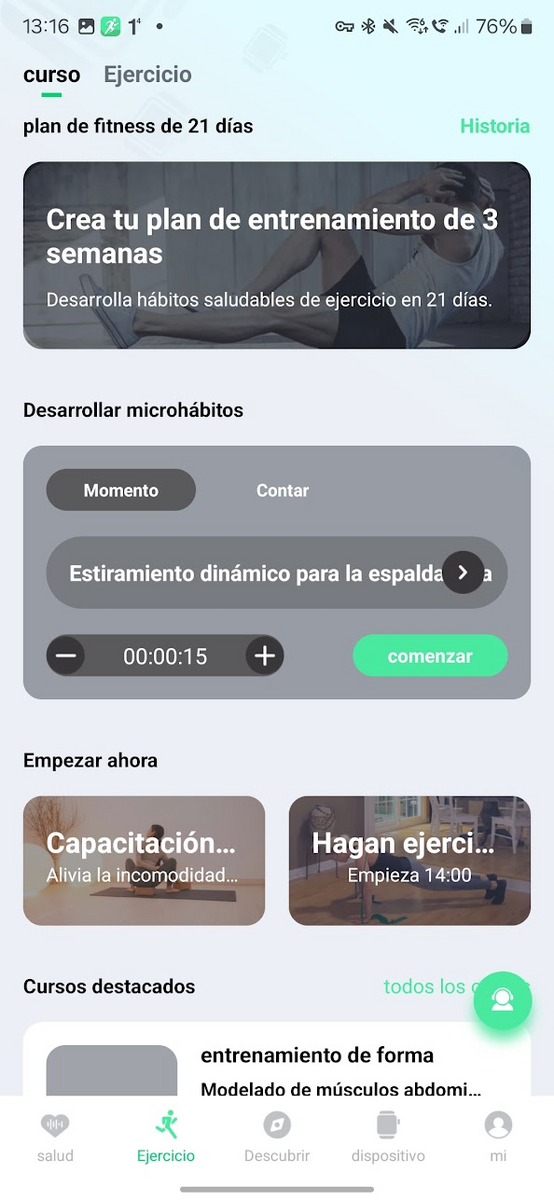Select the curso top tab
This screenshot has height=1200, width=554.
tap(51, 75)
